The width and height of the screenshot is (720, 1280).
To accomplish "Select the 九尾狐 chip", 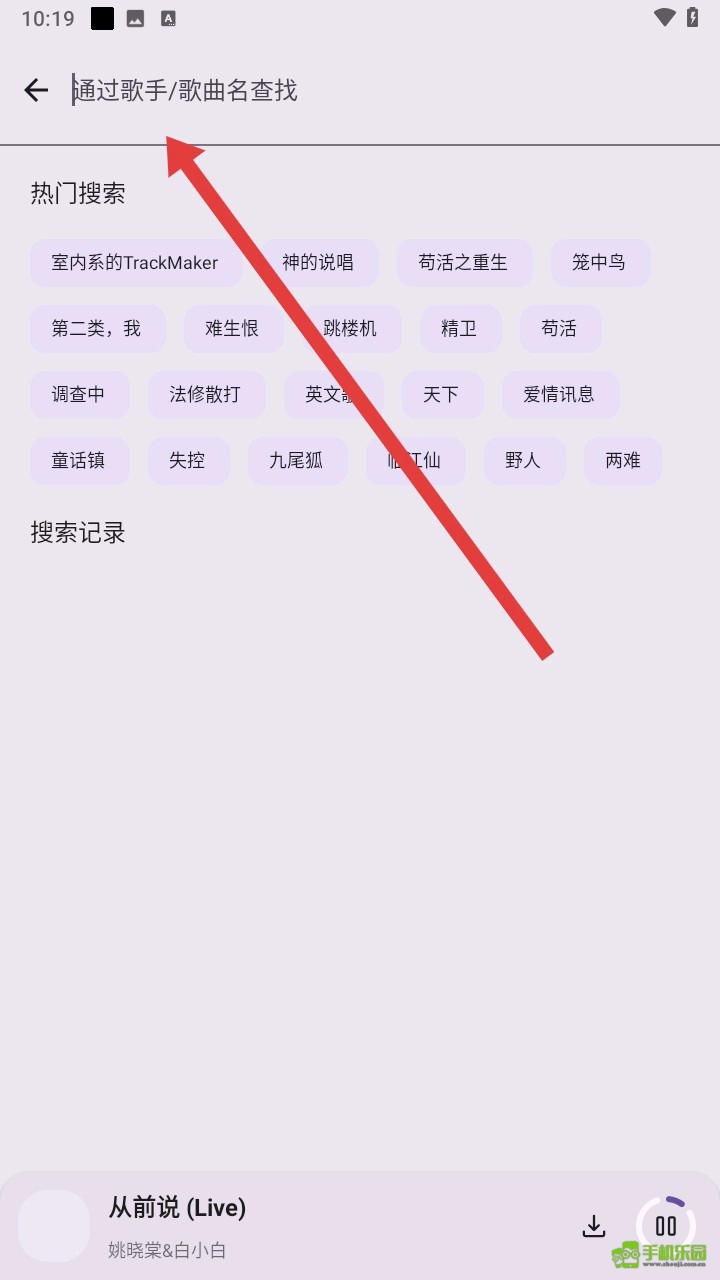I will tap(297, 460).
